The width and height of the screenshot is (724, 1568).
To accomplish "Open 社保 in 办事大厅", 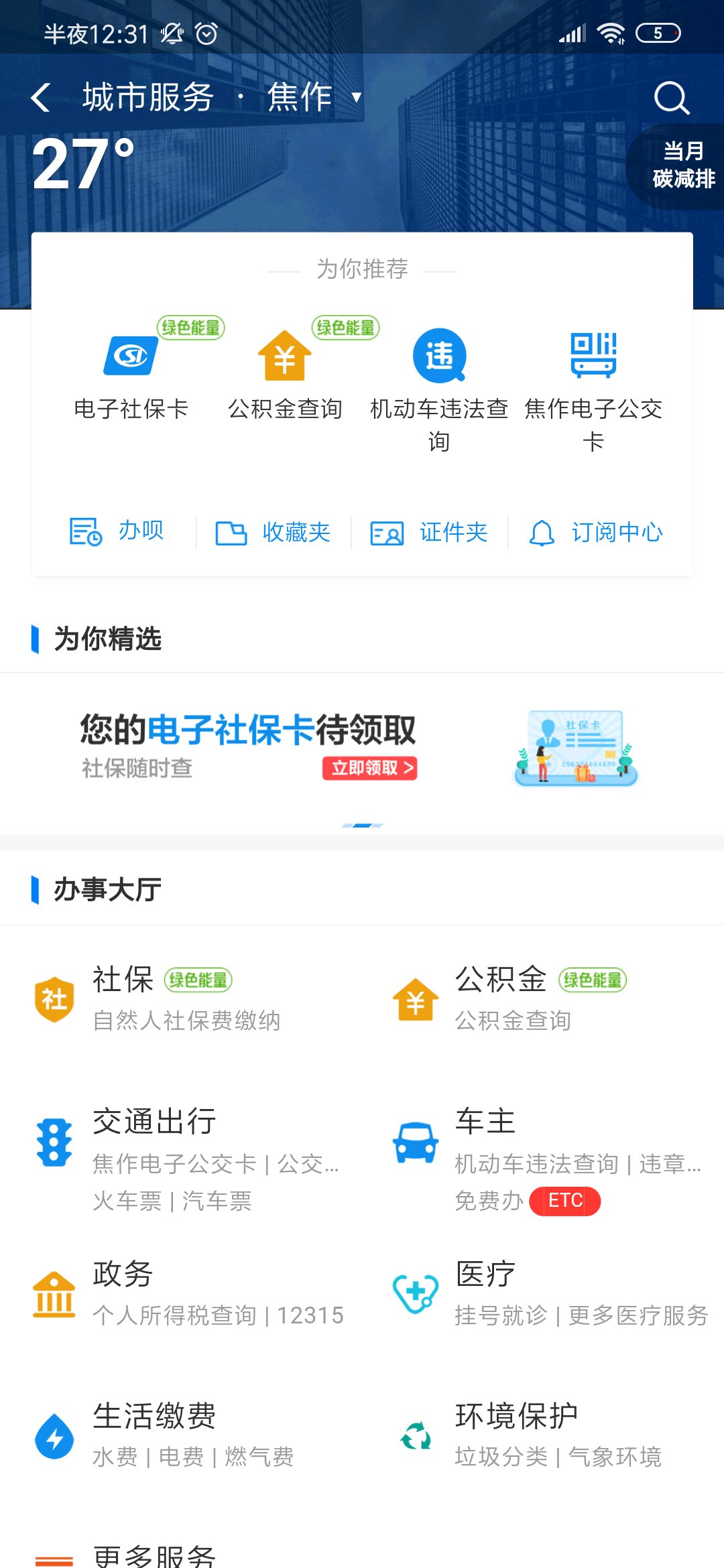I will 188,998.
